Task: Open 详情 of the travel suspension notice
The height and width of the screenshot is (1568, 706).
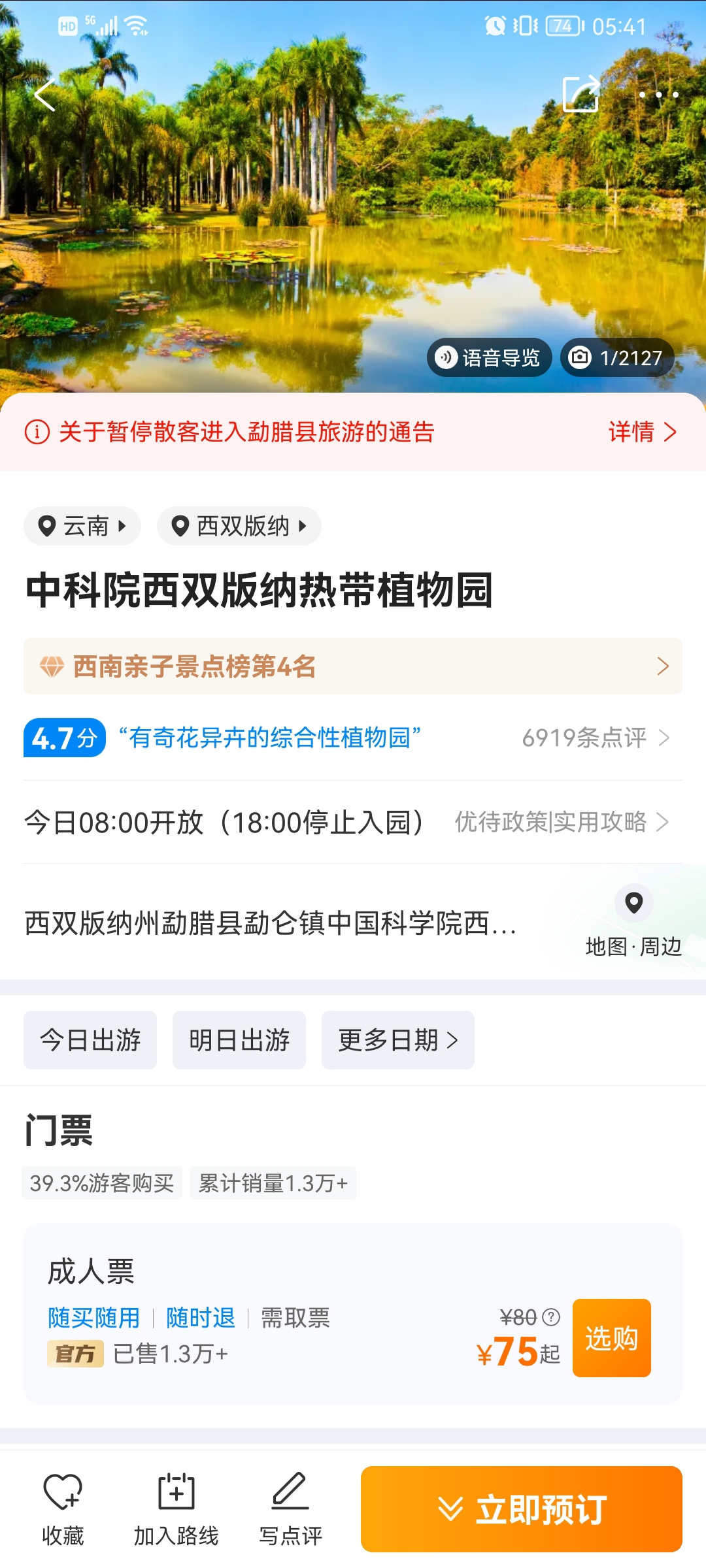Action: tap(642, 432)
